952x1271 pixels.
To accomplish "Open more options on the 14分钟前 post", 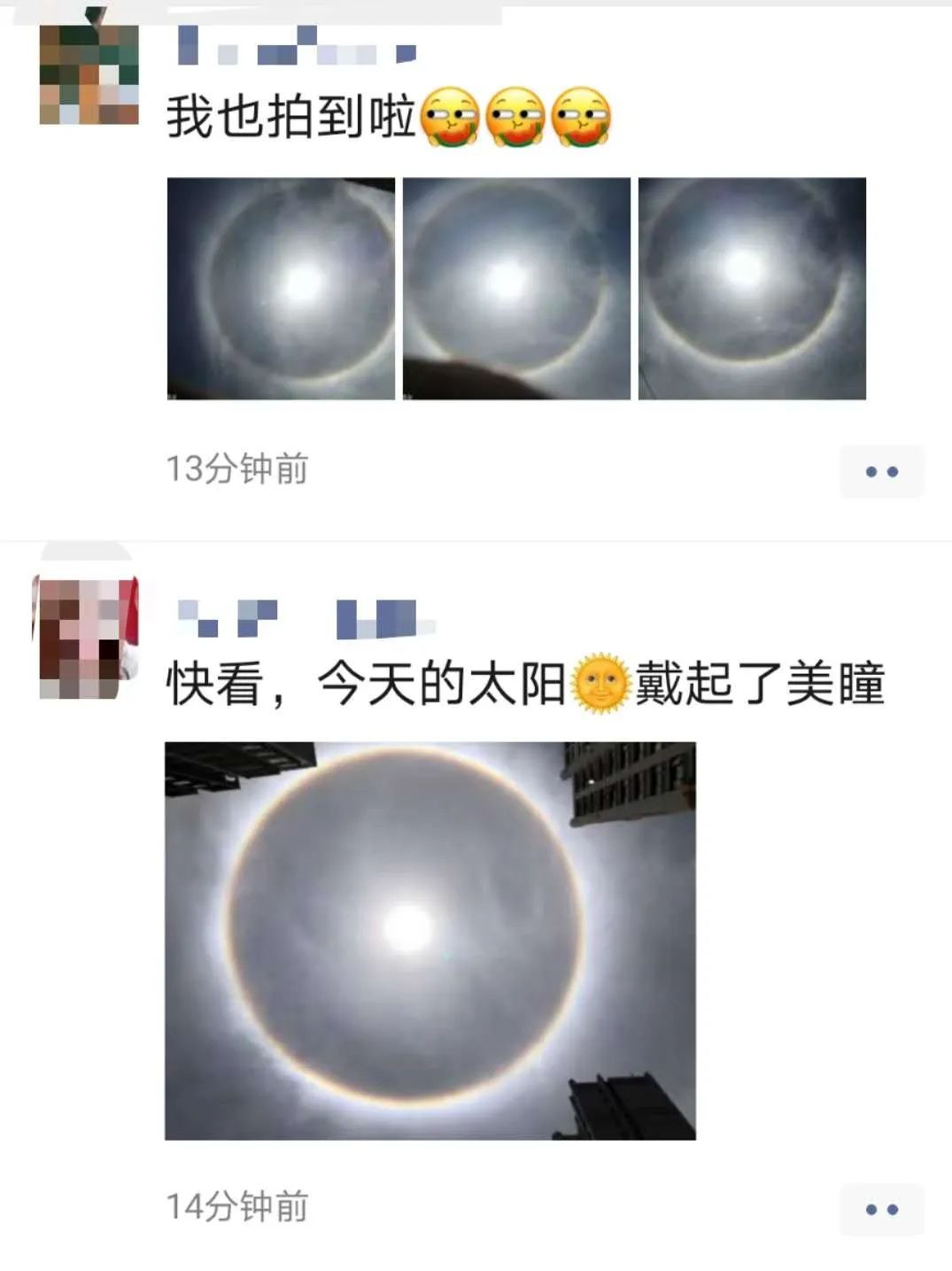I will click(881, 1209).
